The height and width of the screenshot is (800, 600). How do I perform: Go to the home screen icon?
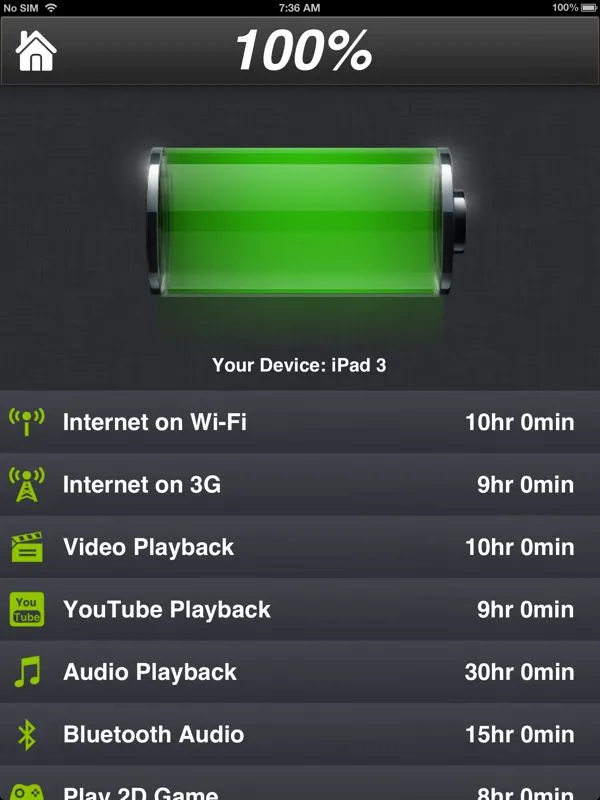tap(36, 50)
